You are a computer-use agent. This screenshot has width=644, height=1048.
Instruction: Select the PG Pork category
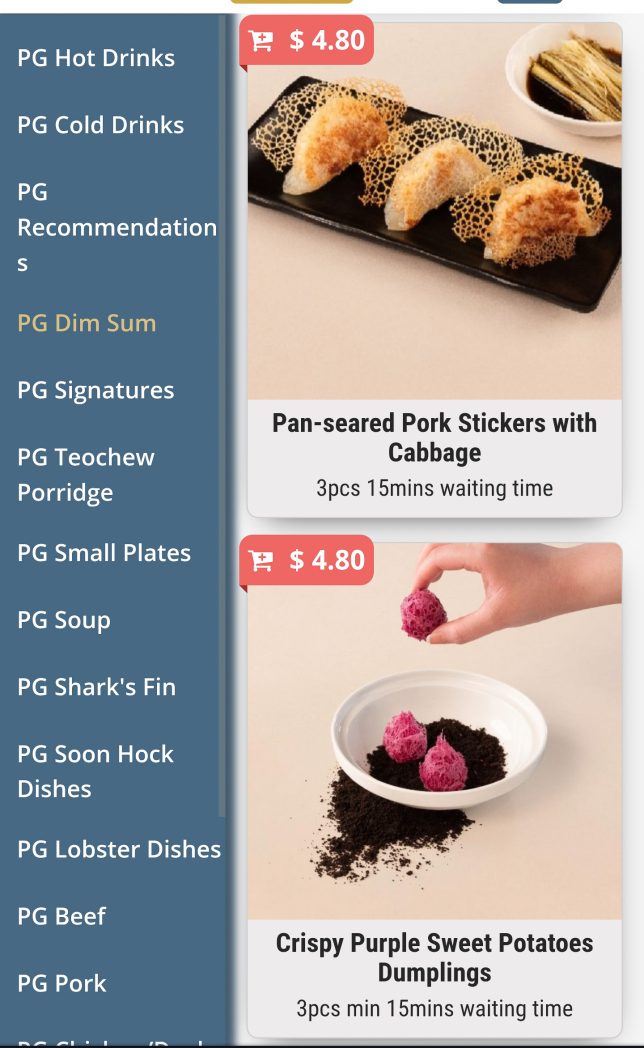pyautogui.click(x=61, y=983)
